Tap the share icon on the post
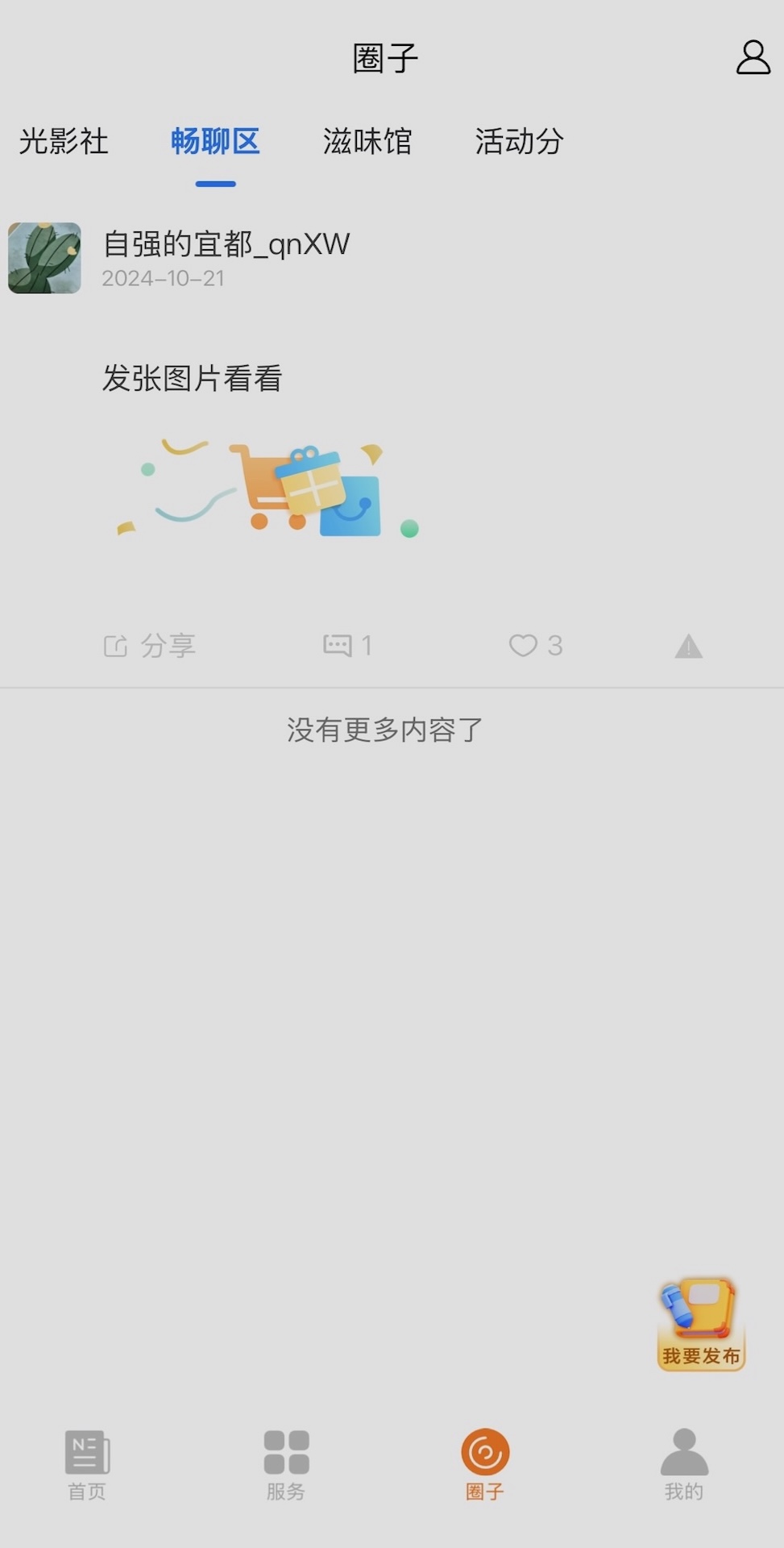Image resolution: width=784 pixels, height=1548 pixels. click(x=148, y=645)
